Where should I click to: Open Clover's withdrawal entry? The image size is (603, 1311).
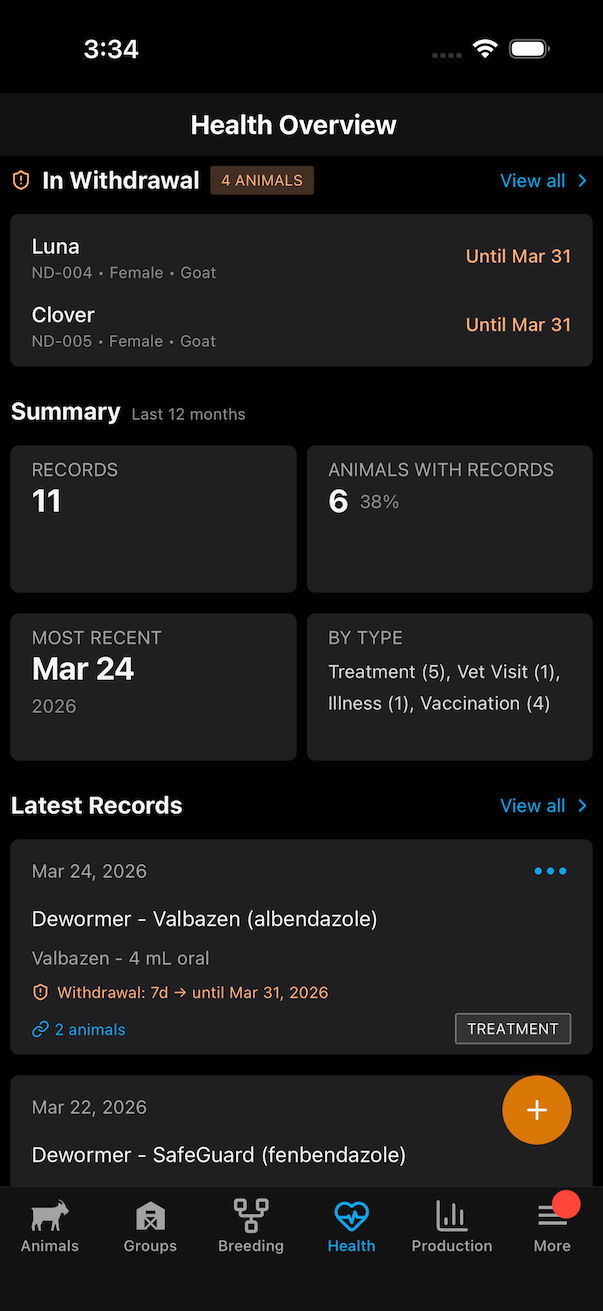tap(300, 326)
